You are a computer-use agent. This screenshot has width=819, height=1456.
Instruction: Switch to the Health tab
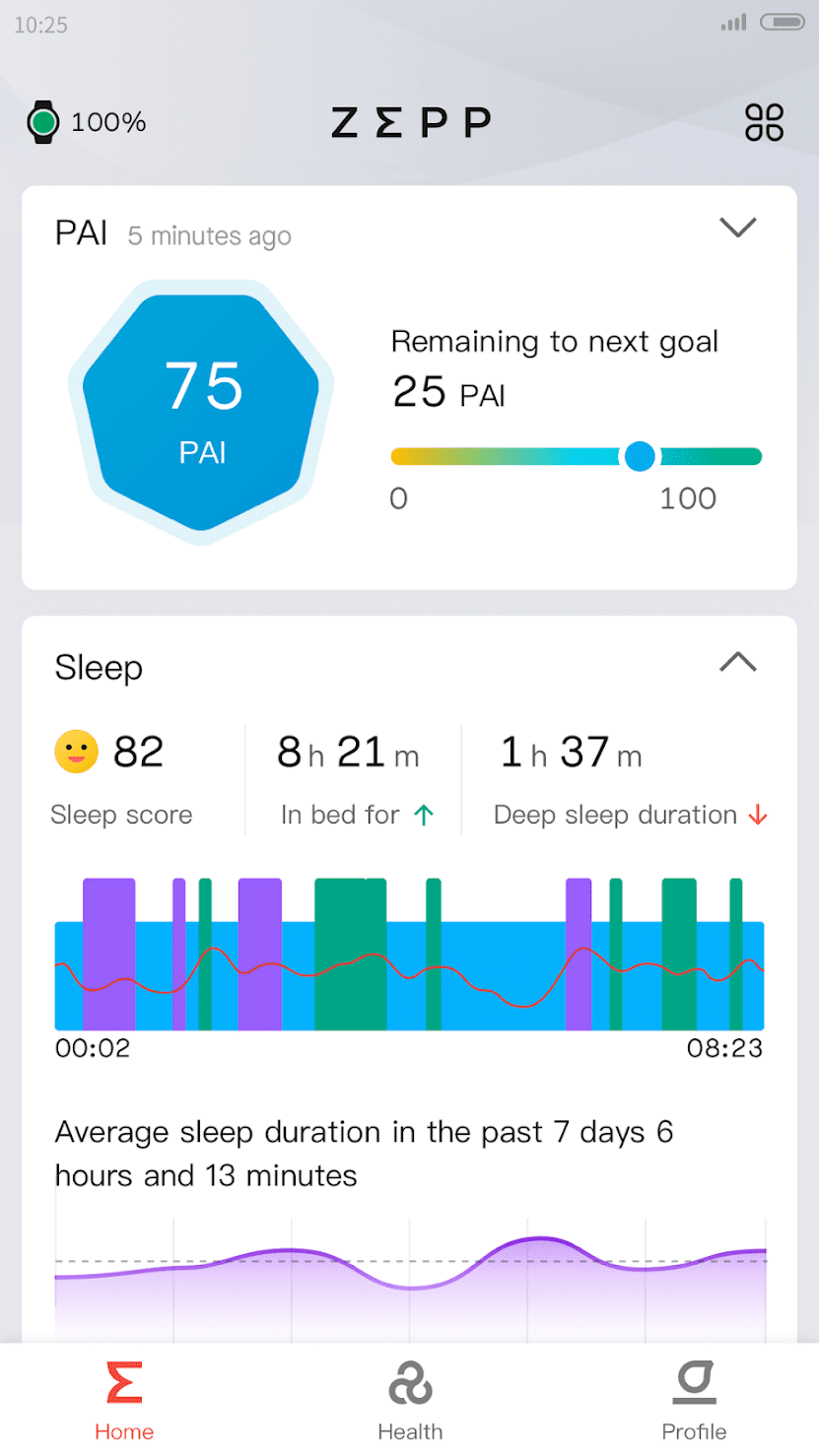410,1399
